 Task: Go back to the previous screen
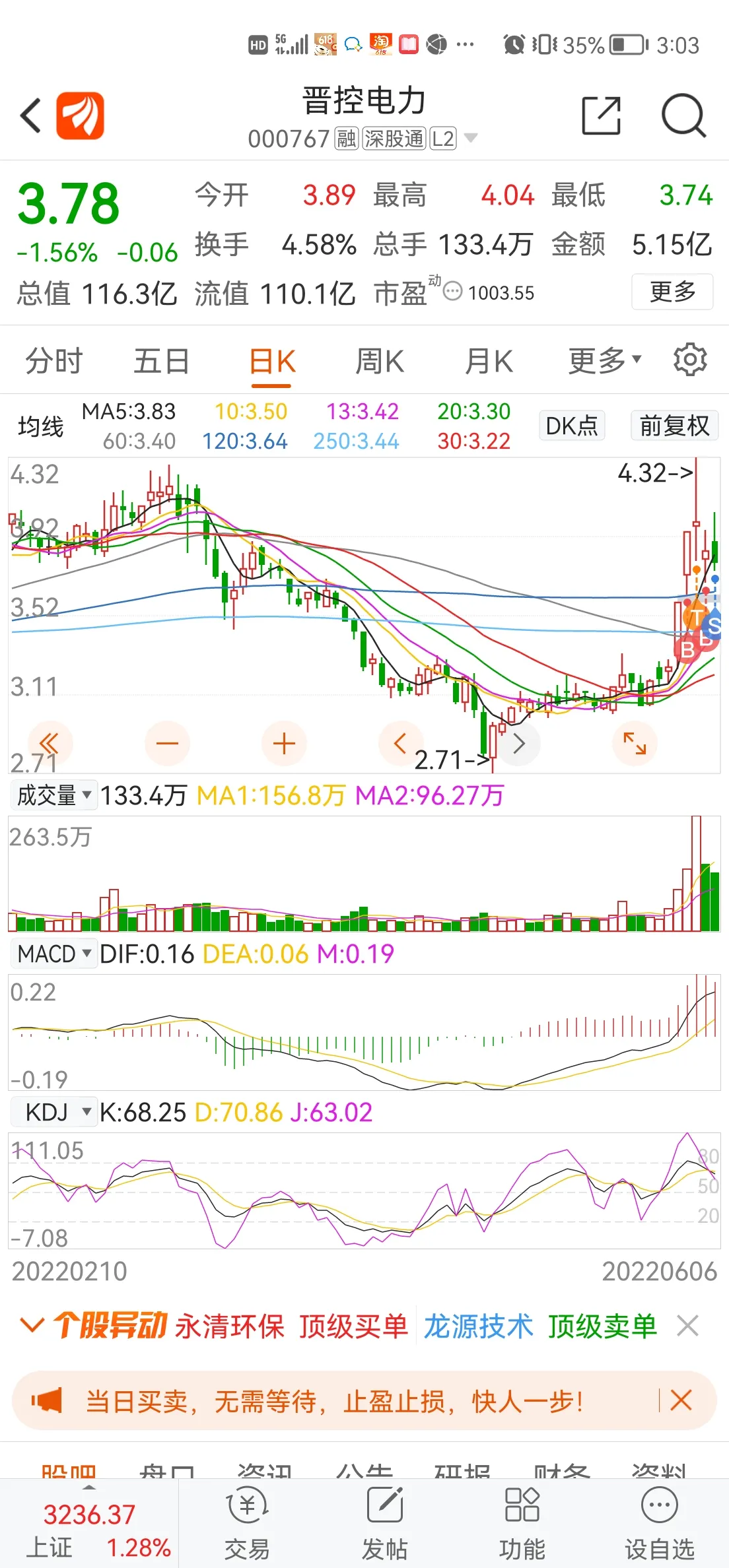click(31, 116)
